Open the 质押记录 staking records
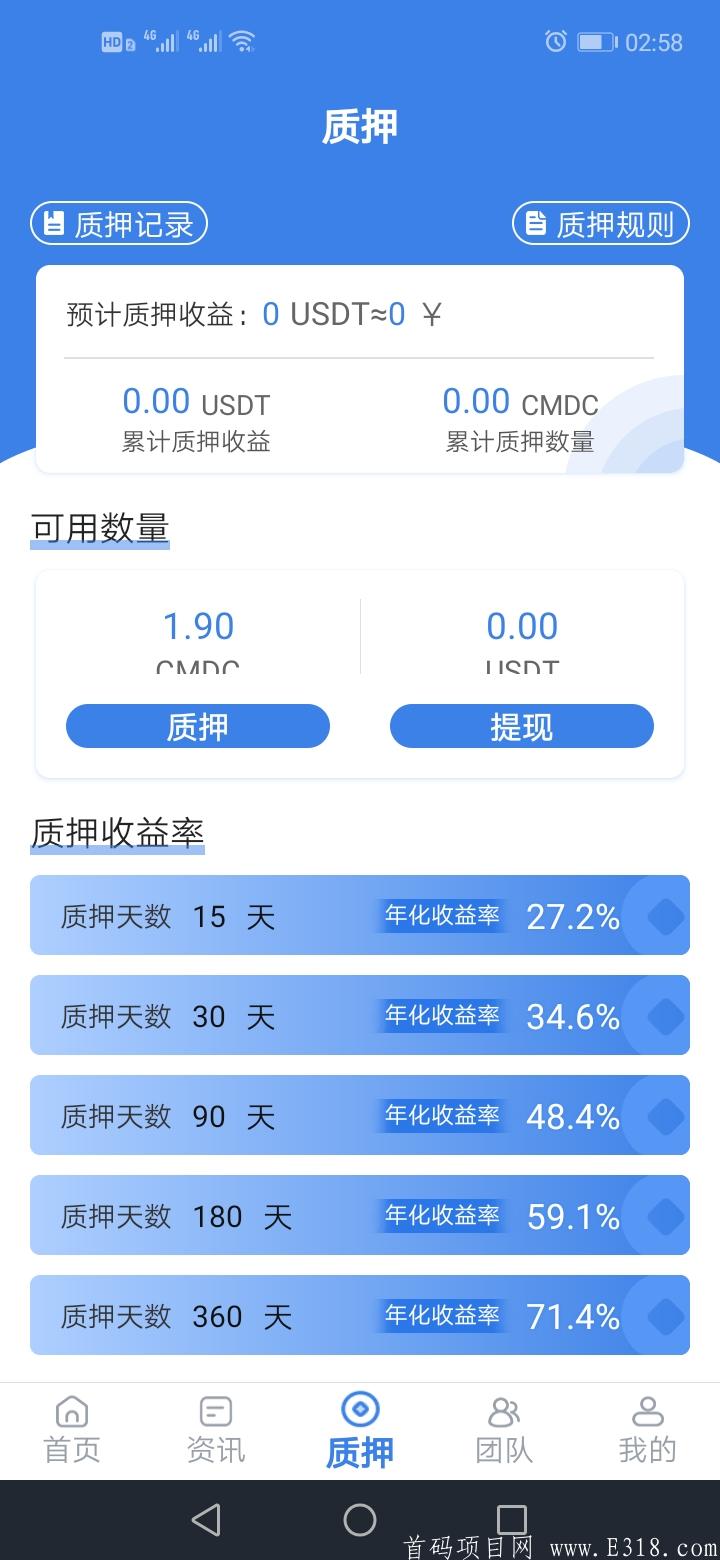The image size is (720, 1560). tap(119, 223)
